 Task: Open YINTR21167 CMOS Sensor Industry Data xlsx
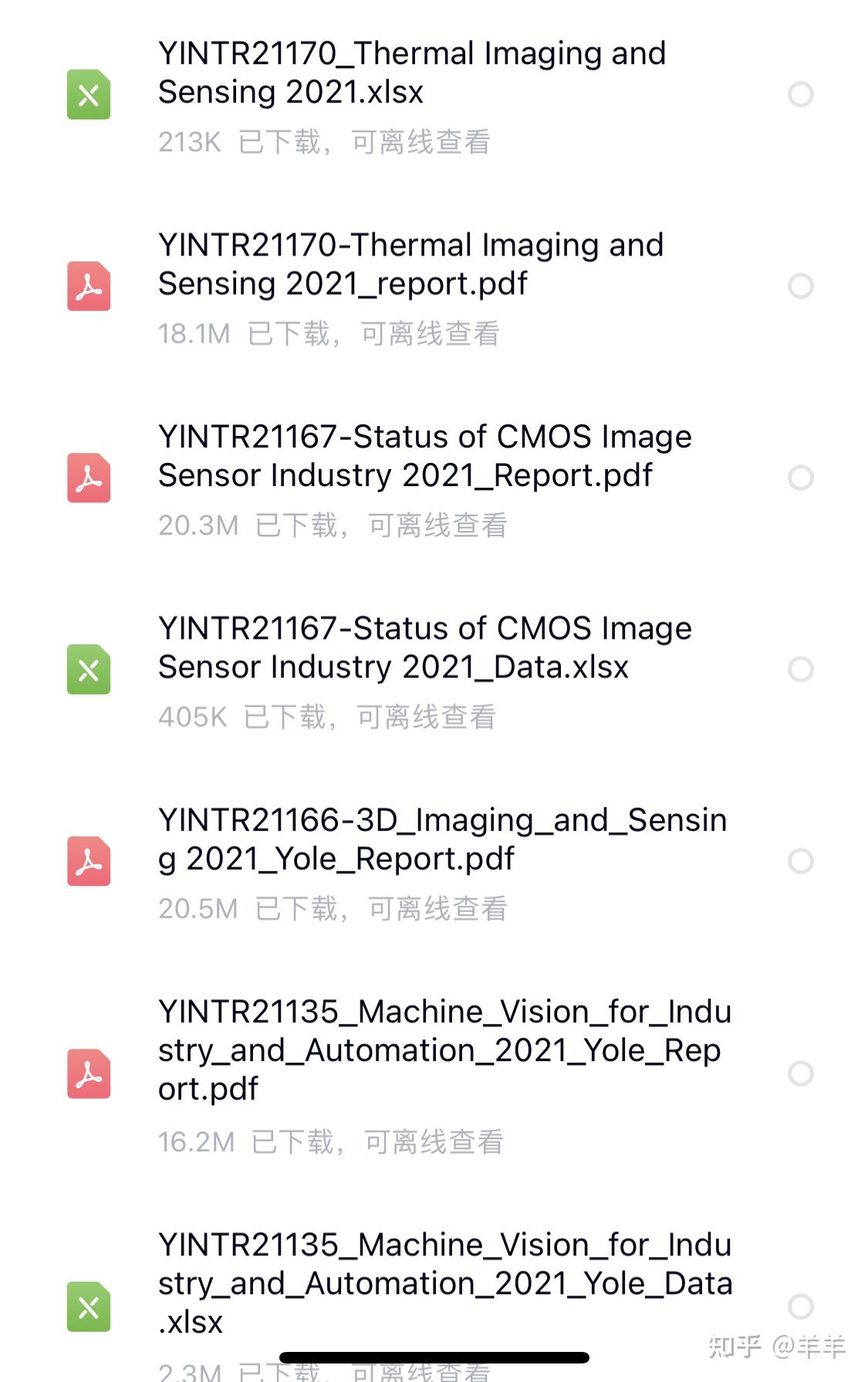[x=424, y=647]
